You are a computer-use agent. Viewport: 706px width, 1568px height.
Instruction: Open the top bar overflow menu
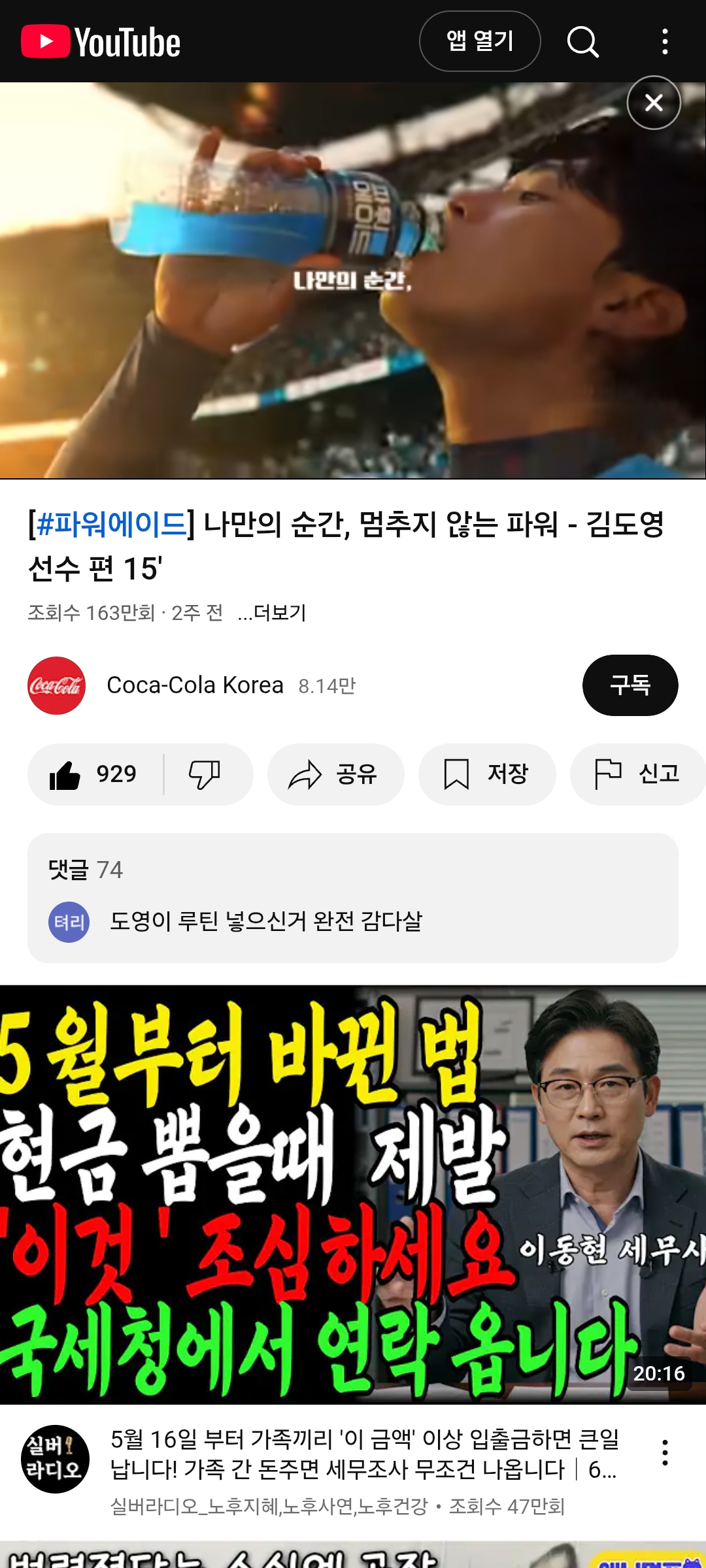665,42
